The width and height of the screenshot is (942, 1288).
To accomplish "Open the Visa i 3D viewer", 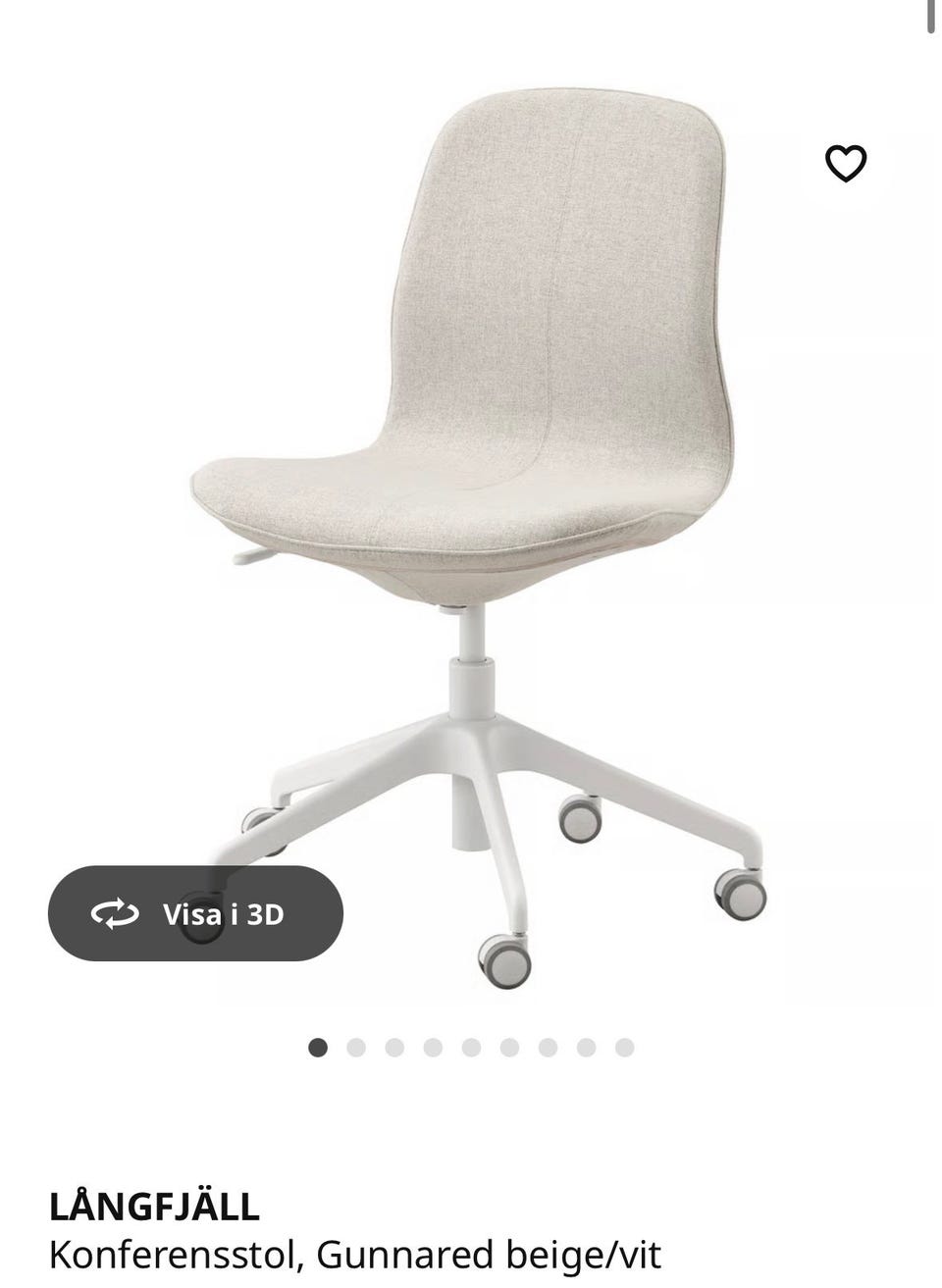I will coord(196,914).
